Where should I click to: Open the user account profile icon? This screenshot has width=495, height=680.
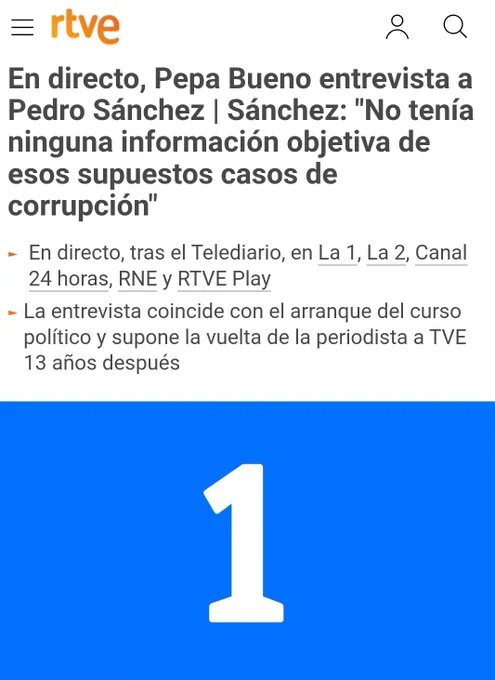click(x=397, y=27)
